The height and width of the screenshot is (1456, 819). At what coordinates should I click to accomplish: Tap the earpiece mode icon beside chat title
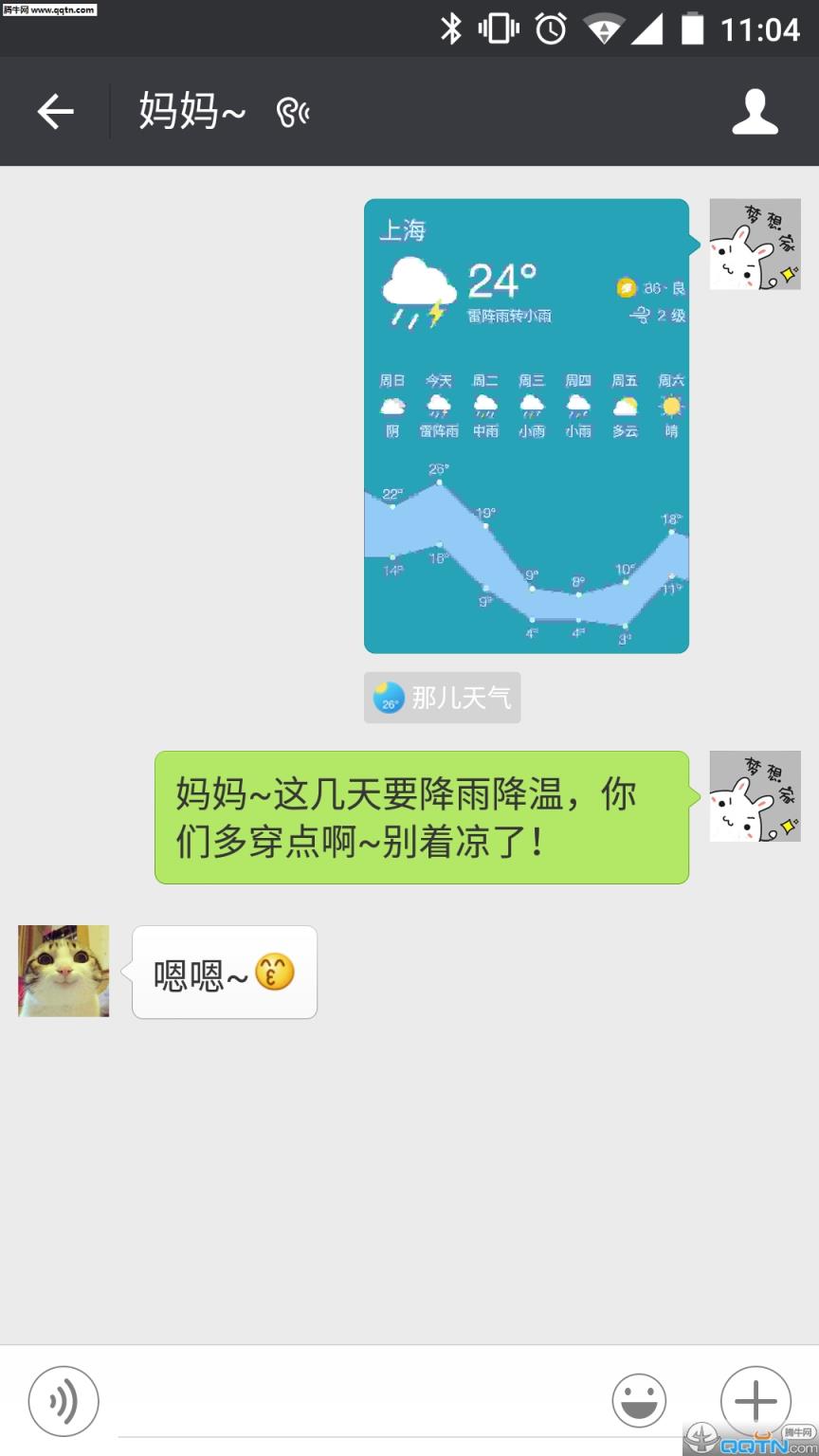click(294, 111)
